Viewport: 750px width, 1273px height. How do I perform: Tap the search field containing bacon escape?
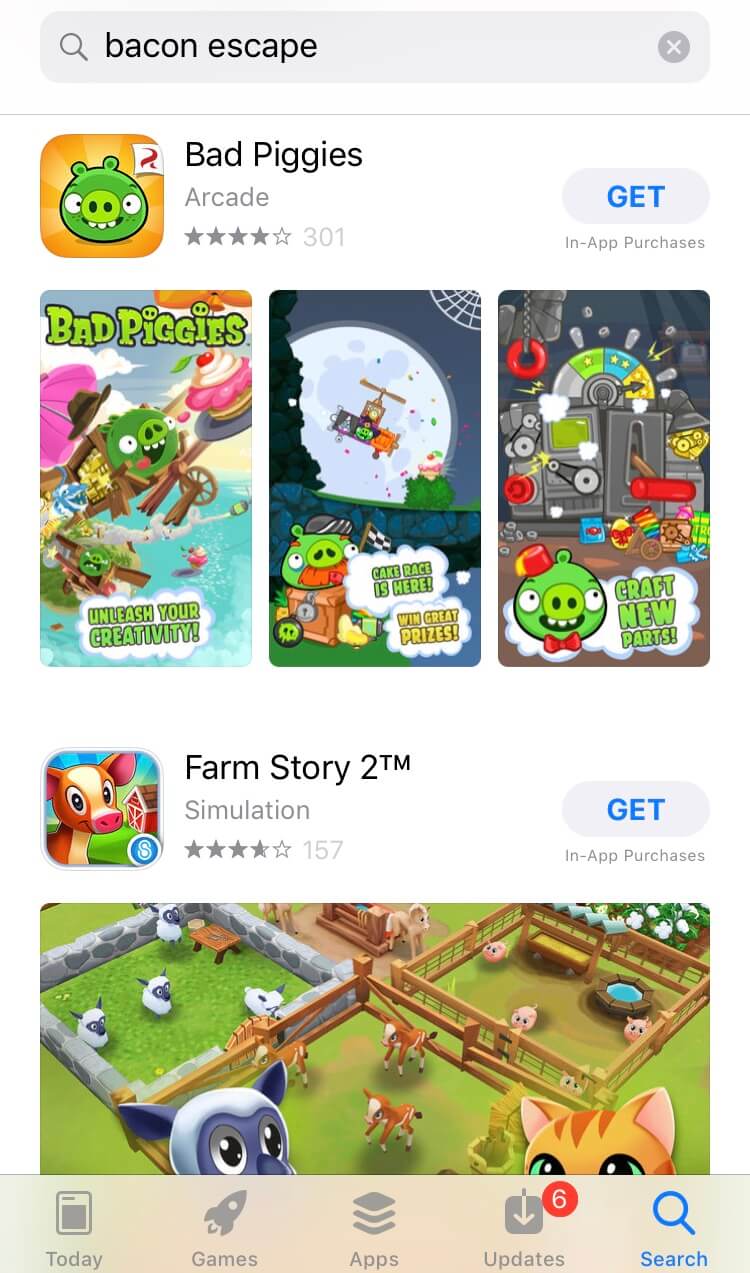[360, 46]
